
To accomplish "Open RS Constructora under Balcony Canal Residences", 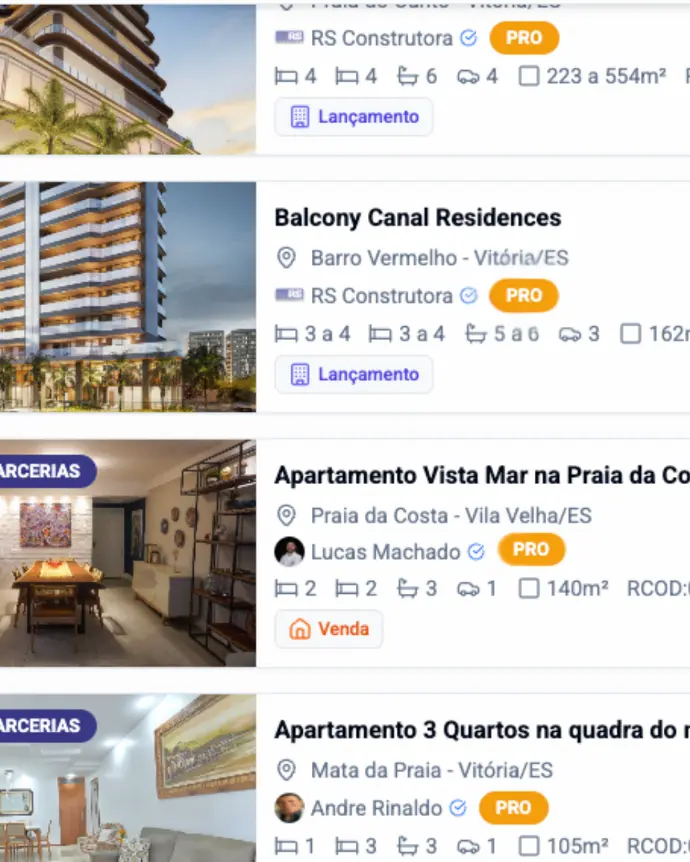I will [381, 296].
